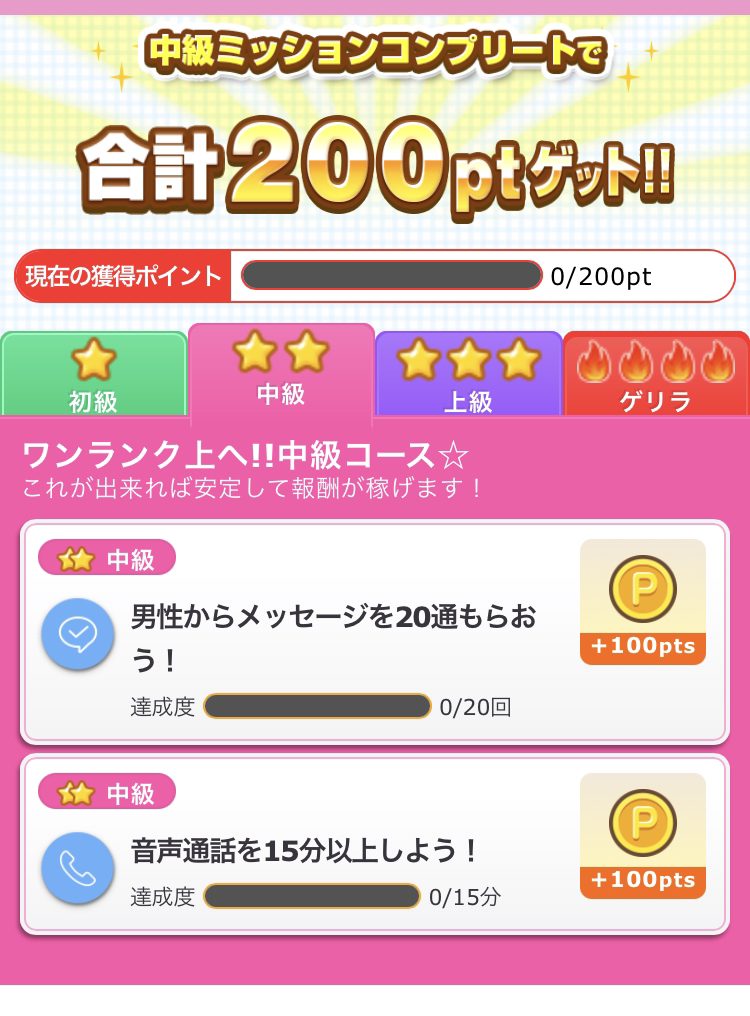Click the triple star icons on 上級 tab
Screen dimensions: 750x1016
(x=468, y=360)
